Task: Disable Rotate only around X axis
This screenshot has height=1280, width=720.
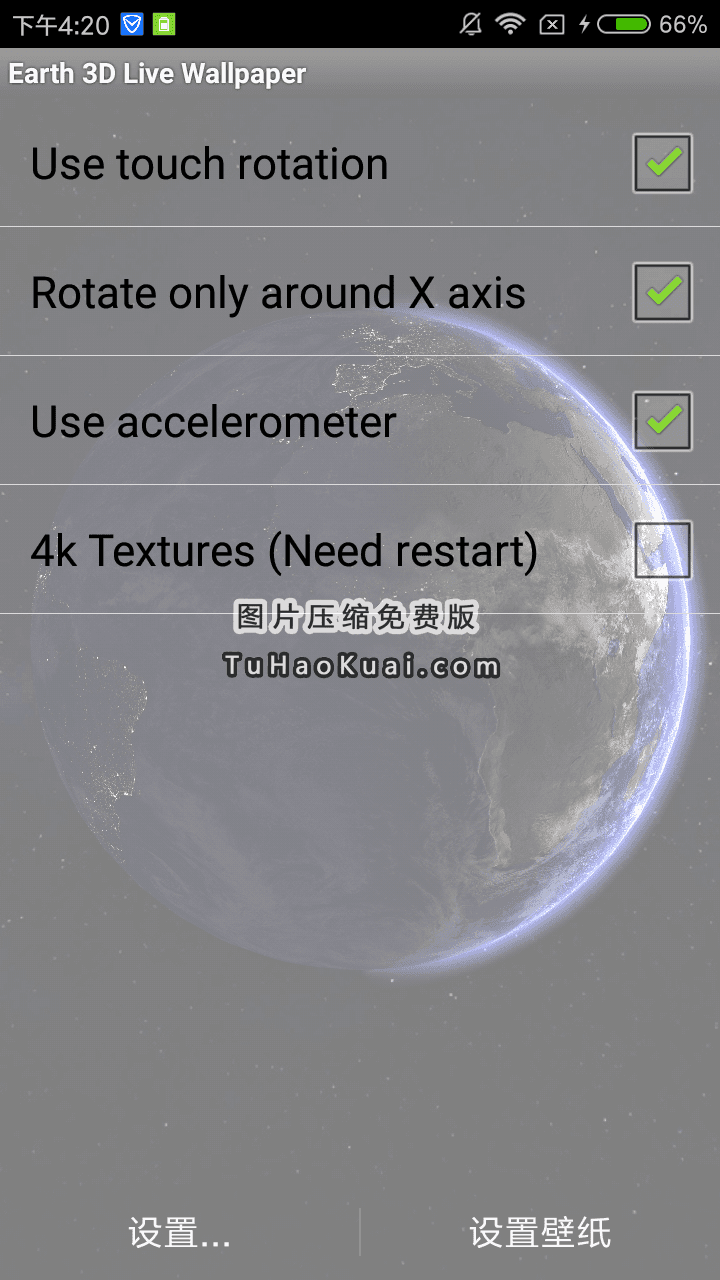Action: [x=662, y=292]
